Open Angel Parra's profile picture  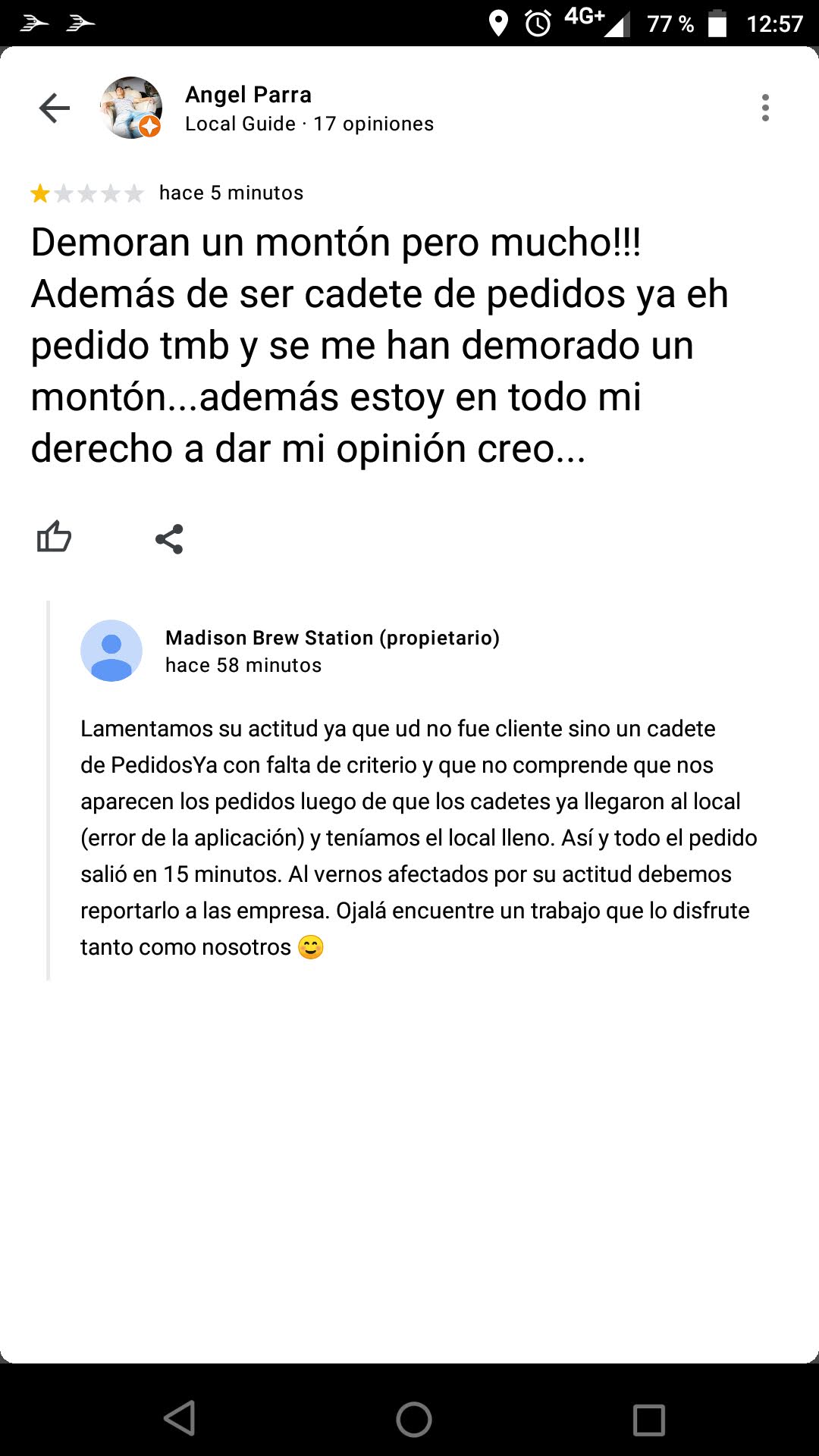[131, 108]
